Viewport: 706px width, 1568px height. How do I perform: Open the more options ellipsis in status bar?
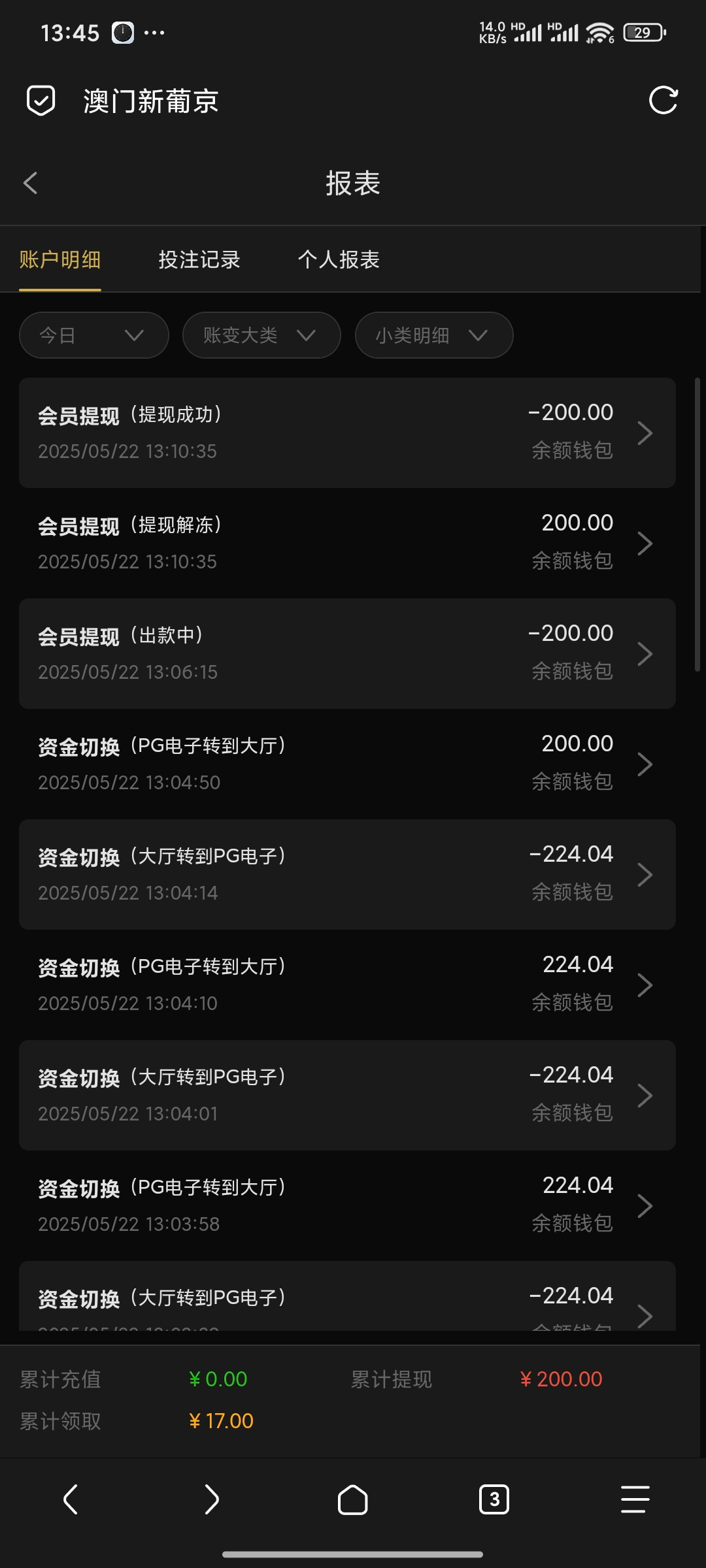pyautogui.click(x=154, y=32)
